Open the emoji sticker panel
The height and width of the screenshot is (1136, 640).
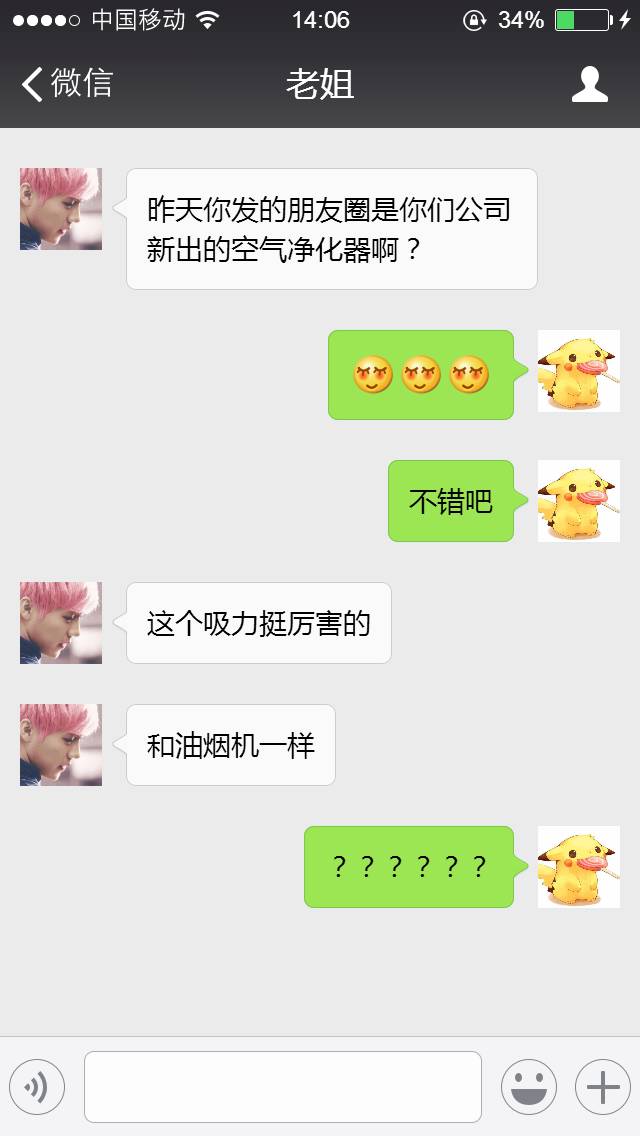click(528, 1087)
